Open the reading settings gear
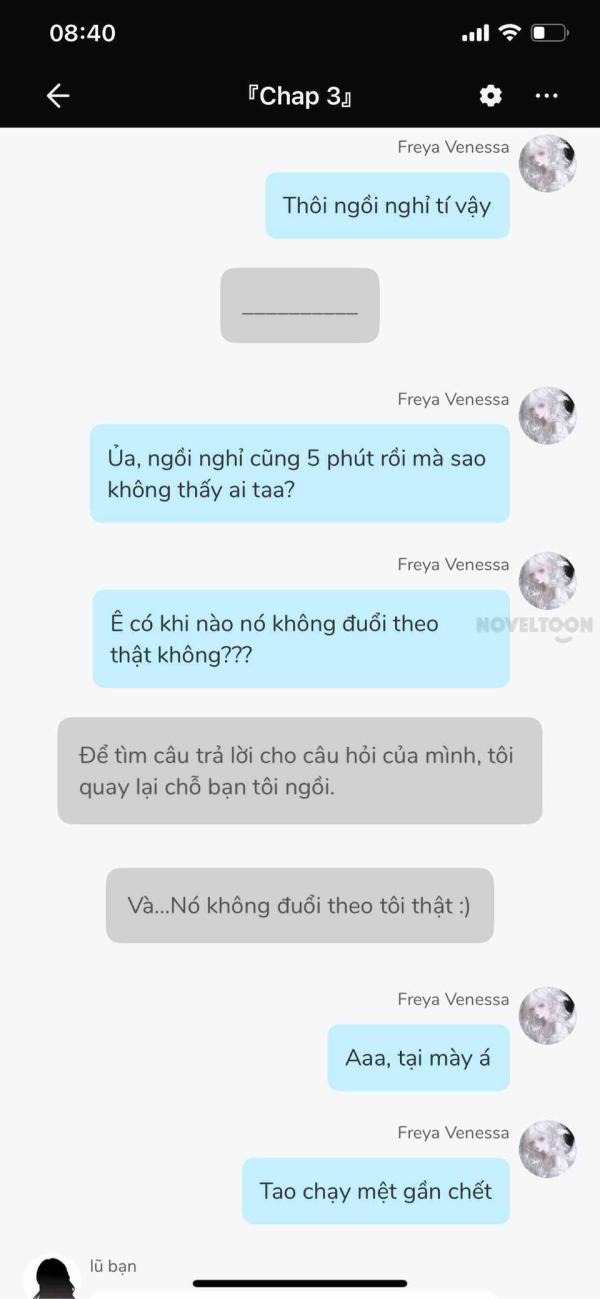The image size is (600, 1299). point(490,96)
